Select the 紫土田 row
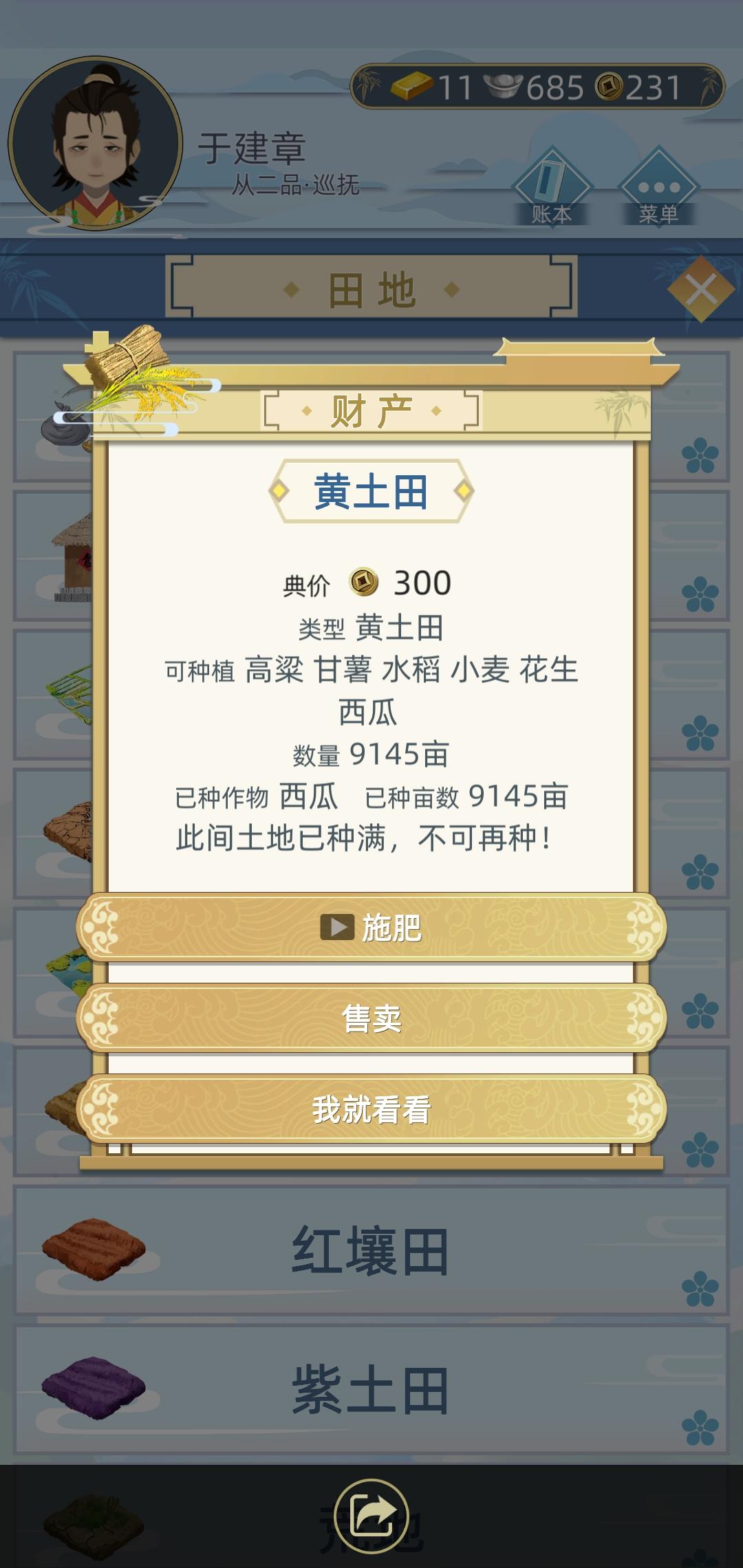The image size is (743, 1568). (x=371, y=1389)
